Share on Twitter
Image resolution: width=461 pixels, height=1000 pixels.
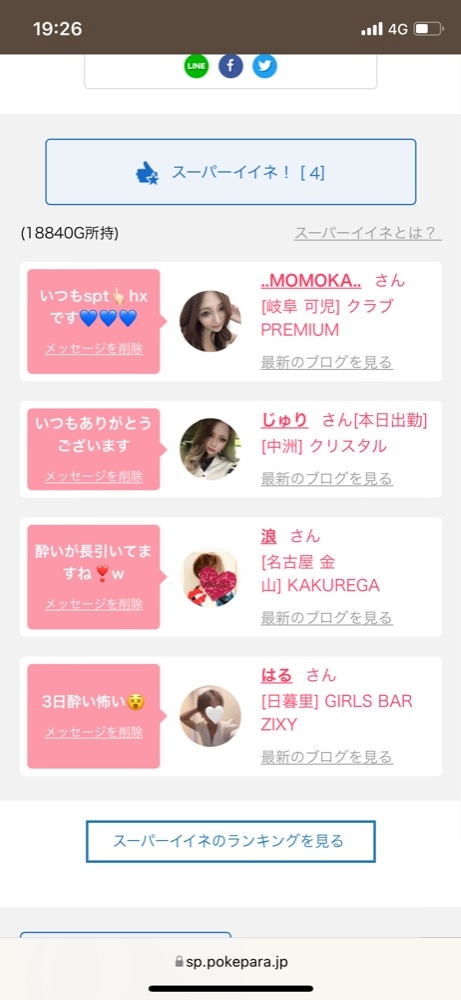point(265,66)
